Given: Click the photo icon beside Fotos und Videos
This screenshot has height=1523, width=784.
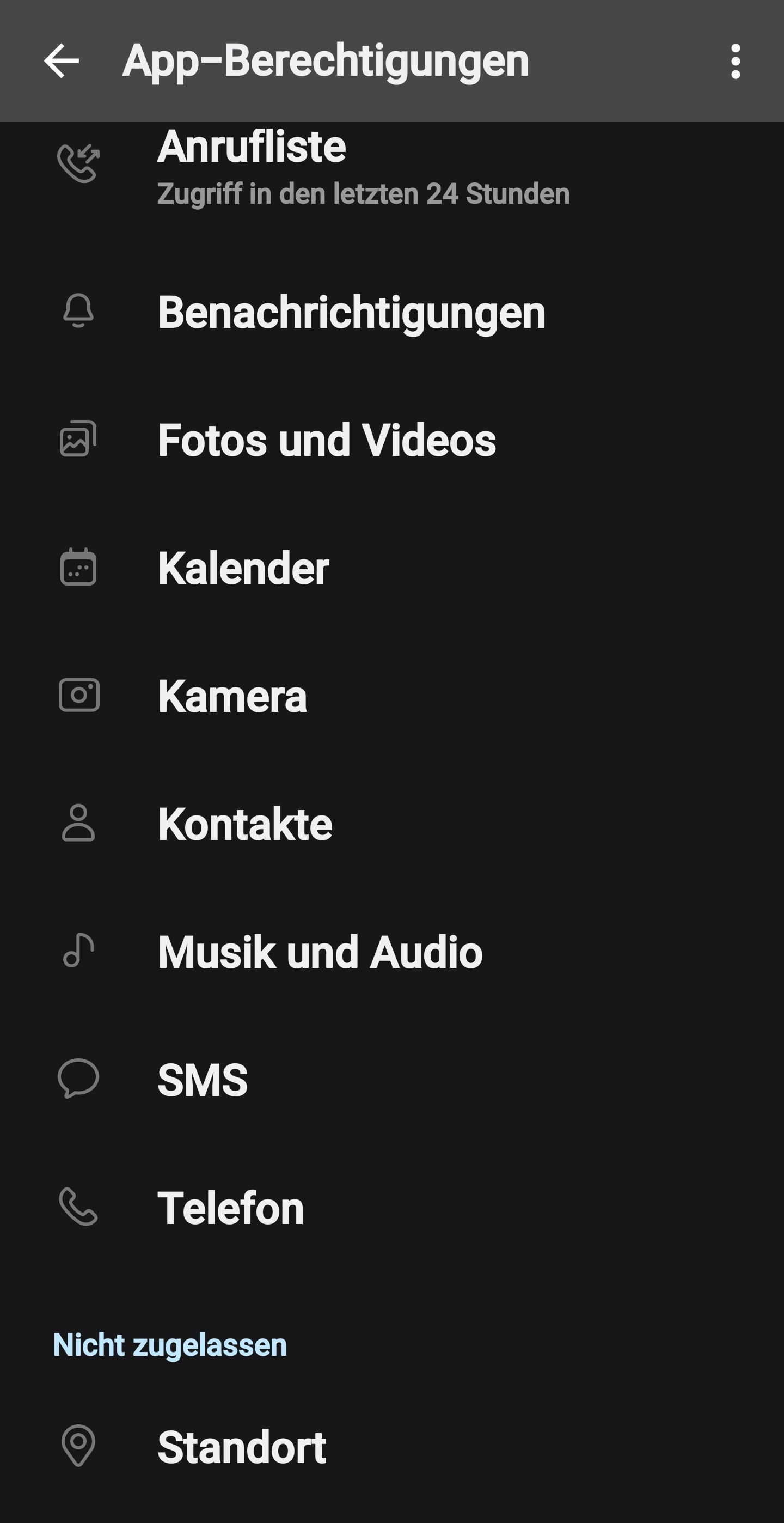Looking at the screenshot, I should [77, 441].
